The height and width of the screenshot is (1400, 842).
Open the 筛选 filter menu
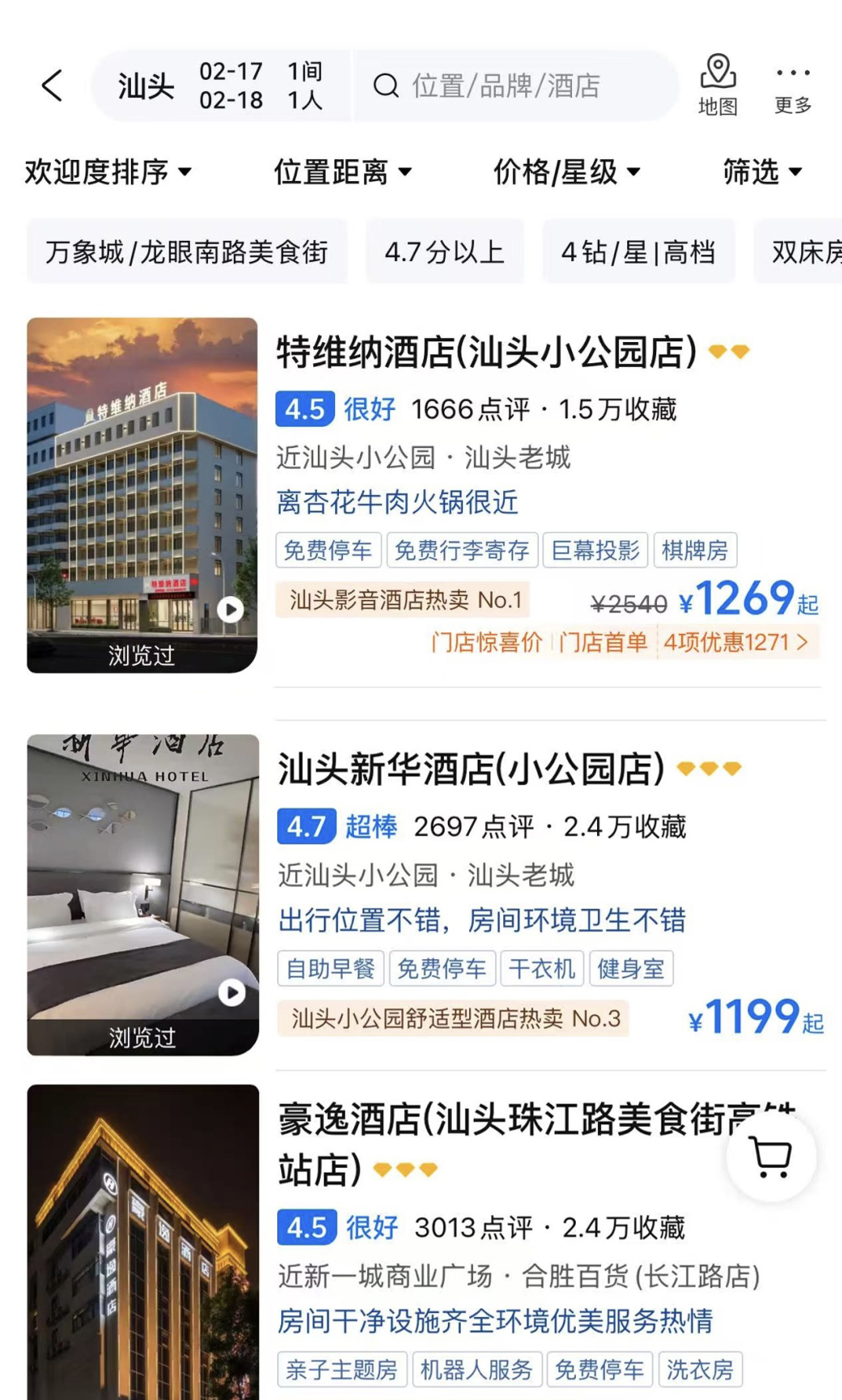click(x=760, y=172)
